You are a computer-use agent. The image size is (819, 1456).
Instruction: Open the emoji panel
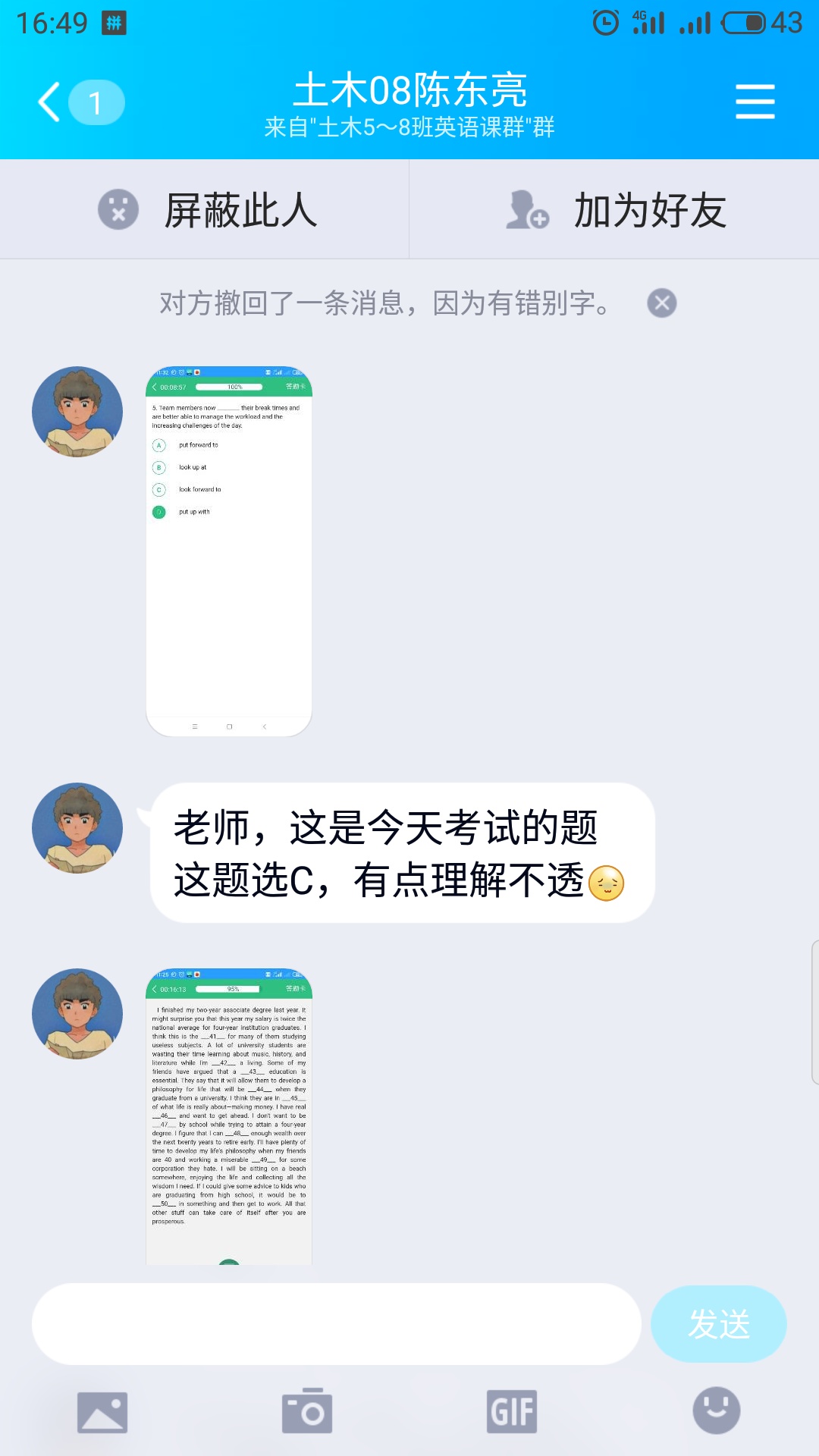pos(716,1410)
